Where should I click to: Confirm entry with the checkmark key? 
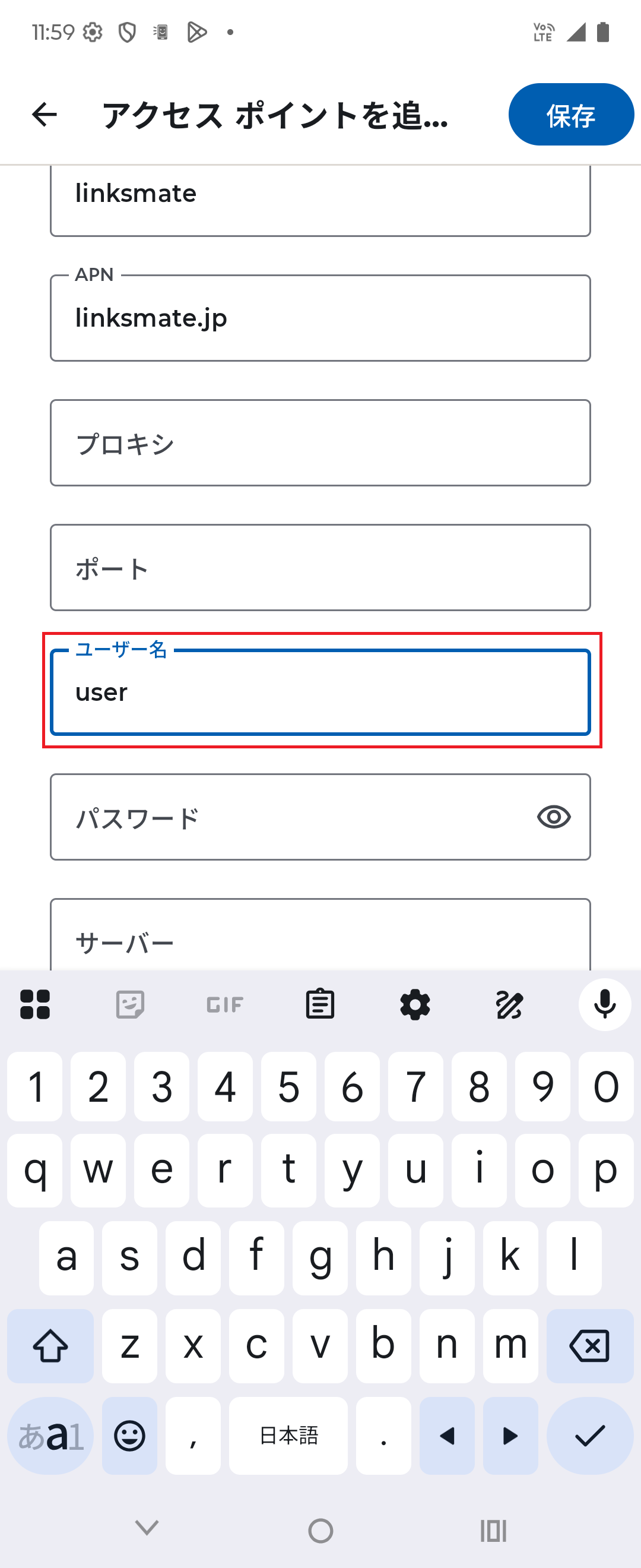pyautogui.click(x=588, y=1436)
